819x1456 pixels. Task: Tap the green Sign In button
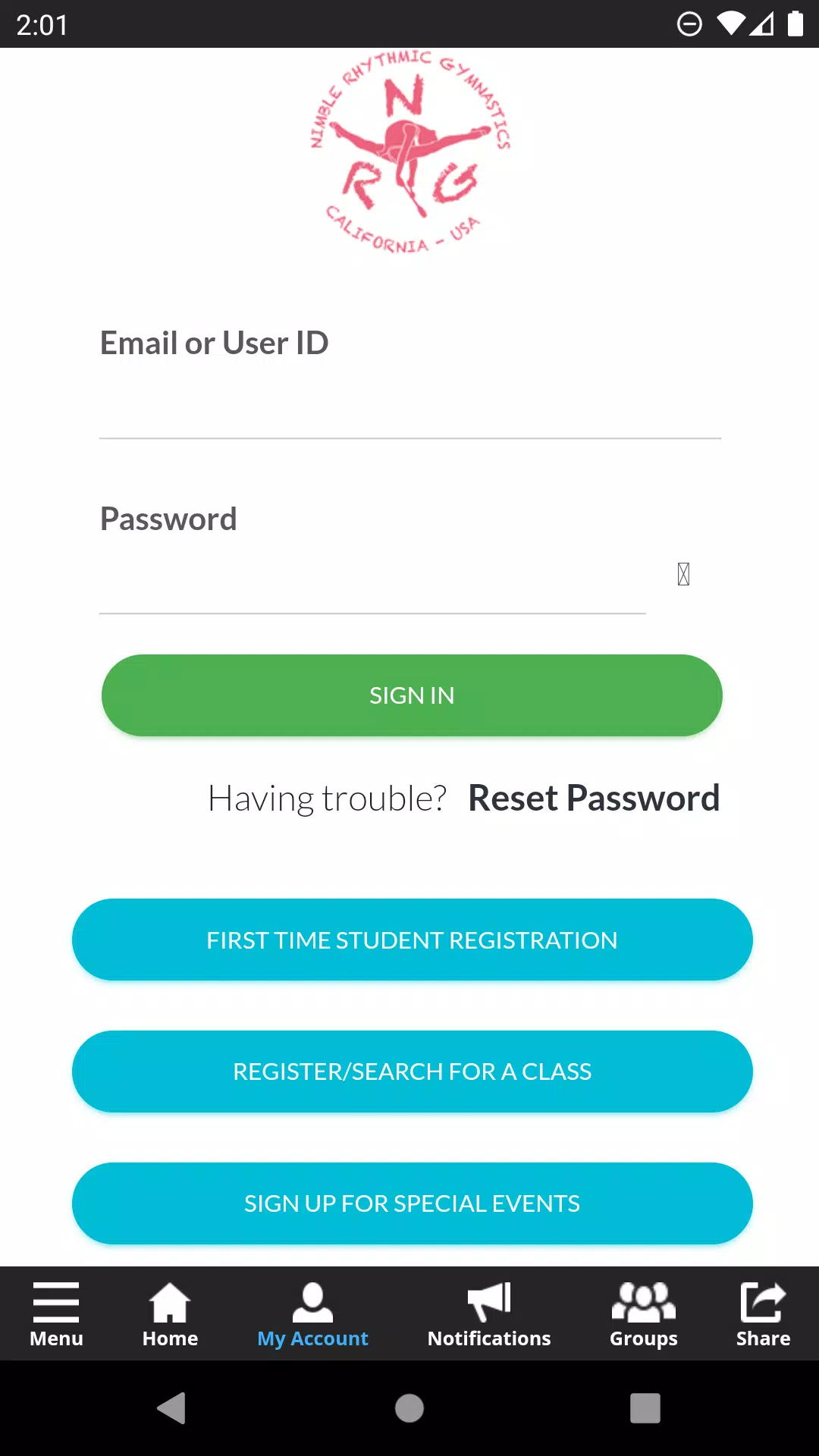tap(412, 695)
